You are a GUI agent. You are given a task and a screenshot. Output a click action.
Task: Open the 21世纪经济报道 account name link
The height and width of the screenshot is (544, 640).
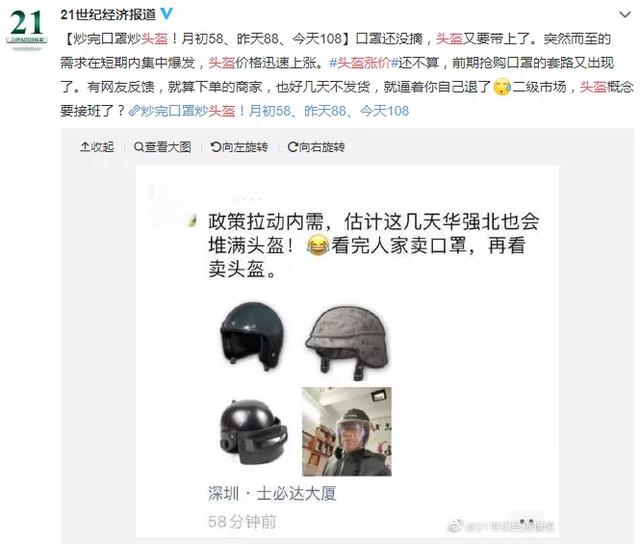click(x=105, y=12)
